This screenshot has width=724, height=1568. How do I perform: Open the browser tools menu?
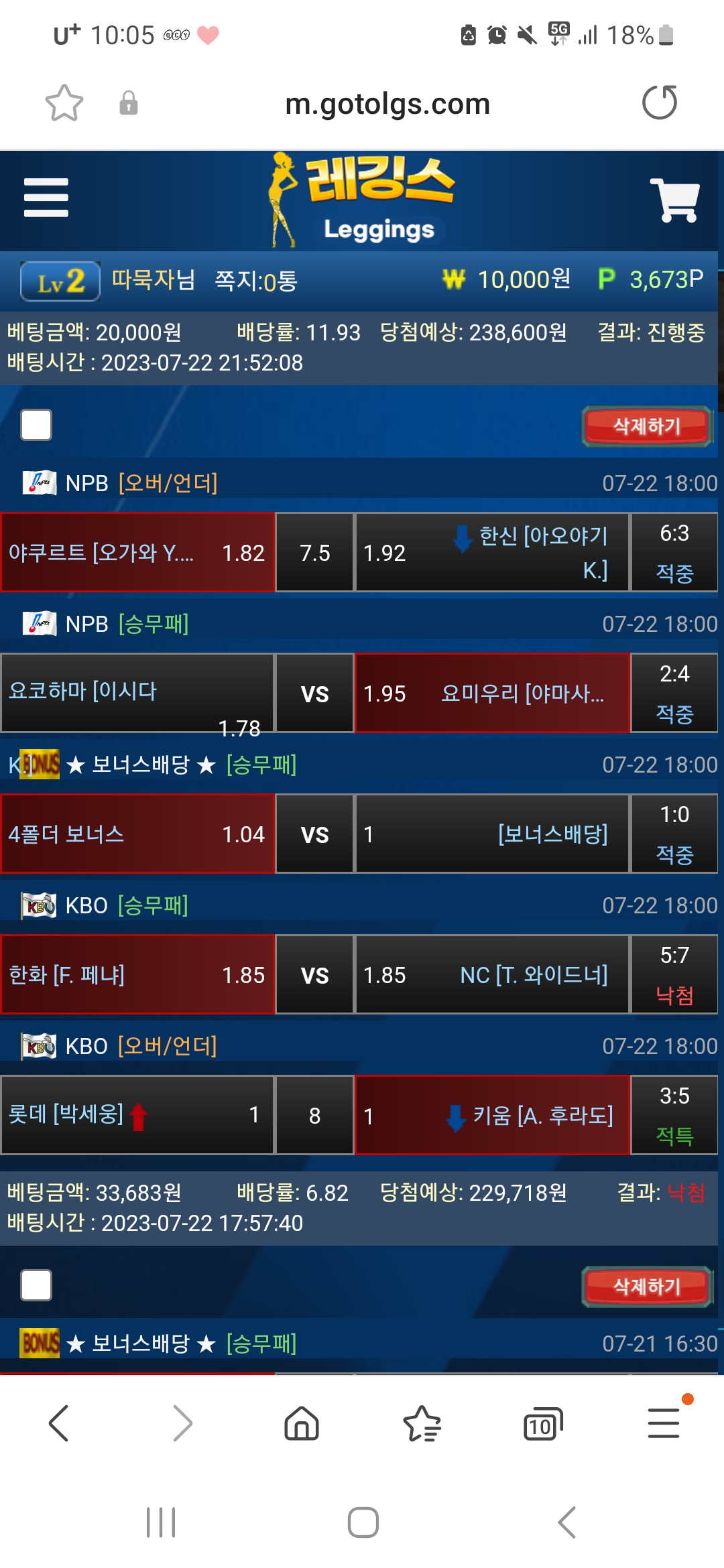tap(664, 1423)
